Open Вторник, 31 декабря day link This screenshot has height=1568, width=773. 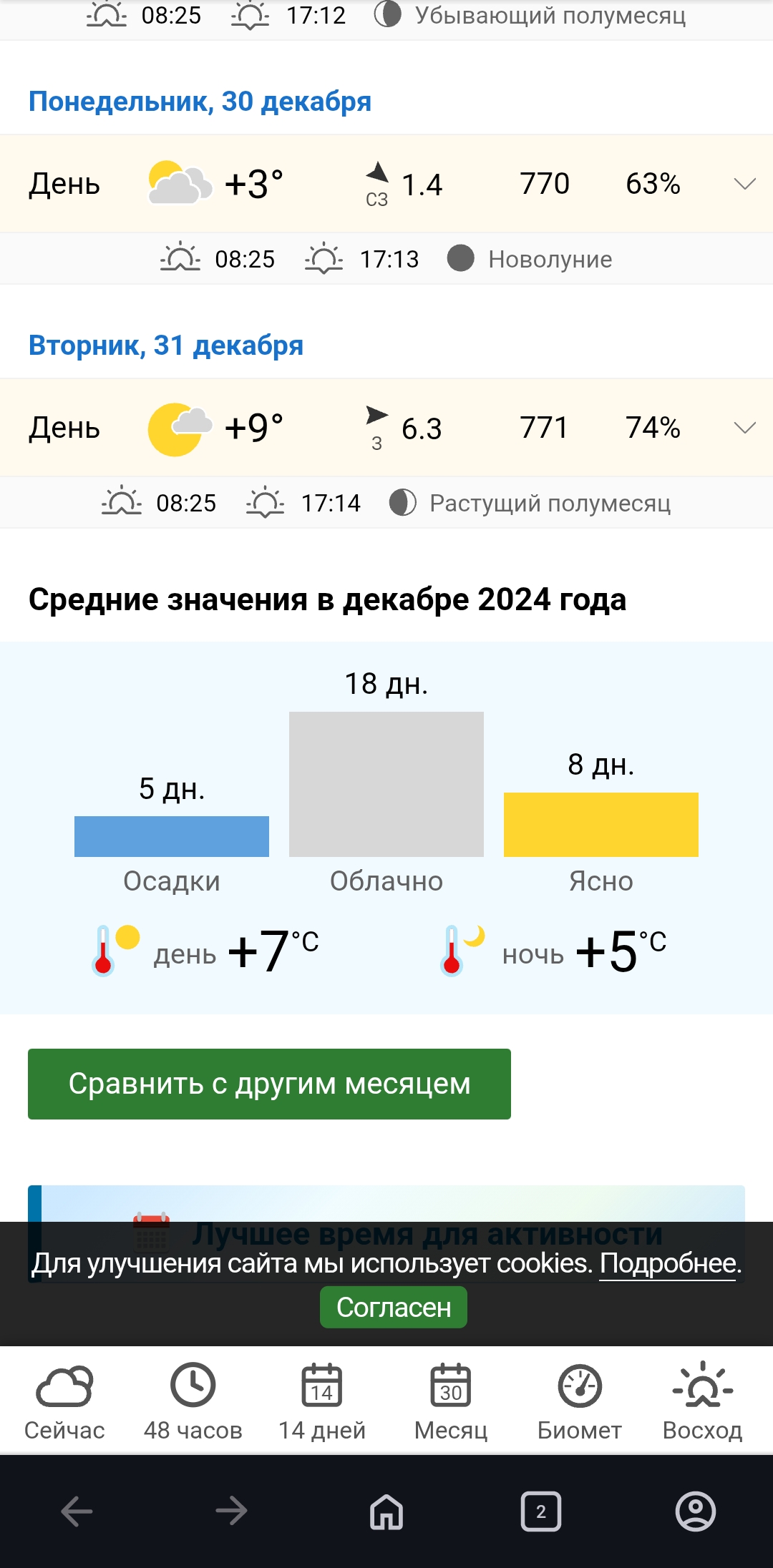[166, 346]
